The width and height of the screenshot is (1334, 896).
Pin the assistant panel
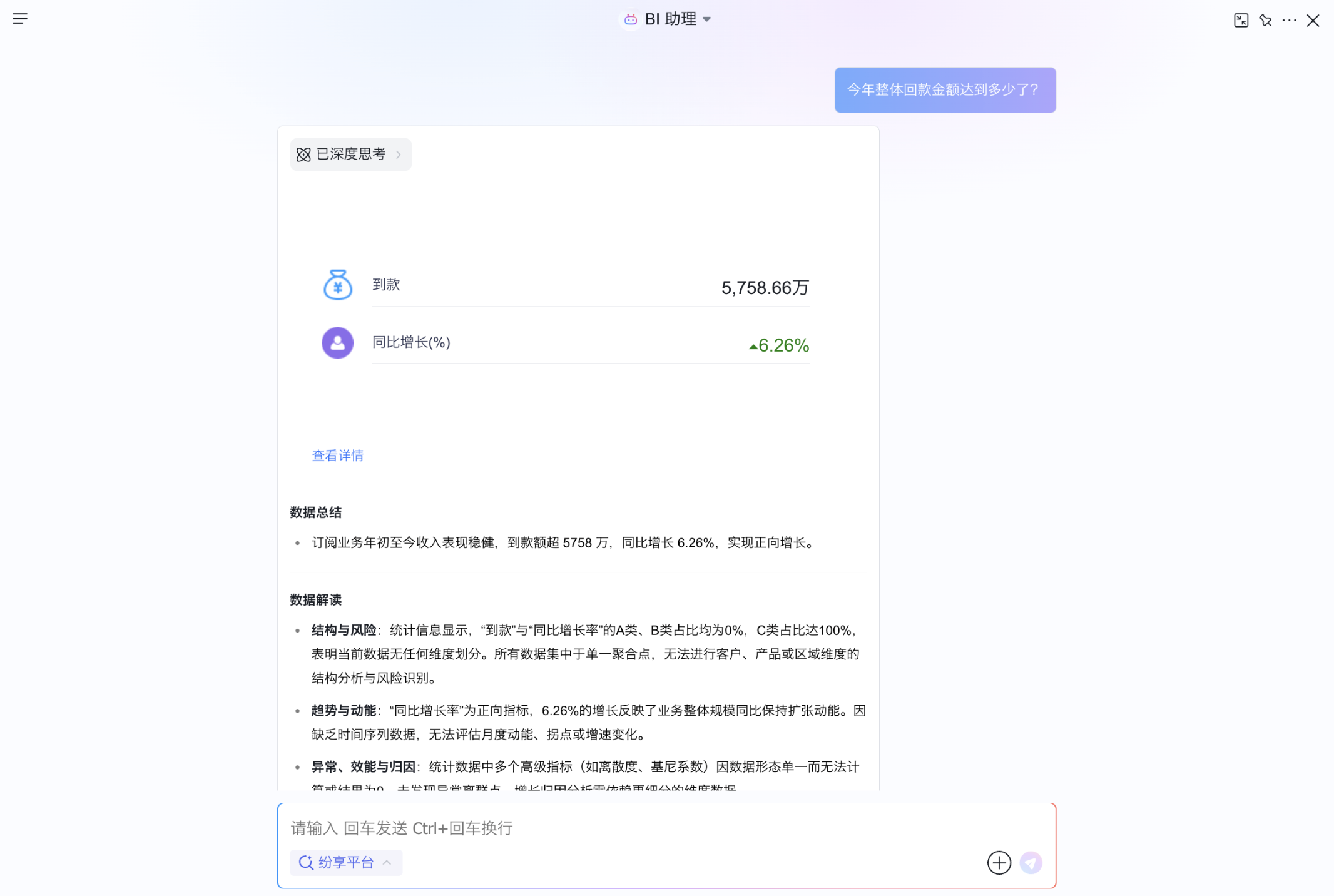point(1265,21)
